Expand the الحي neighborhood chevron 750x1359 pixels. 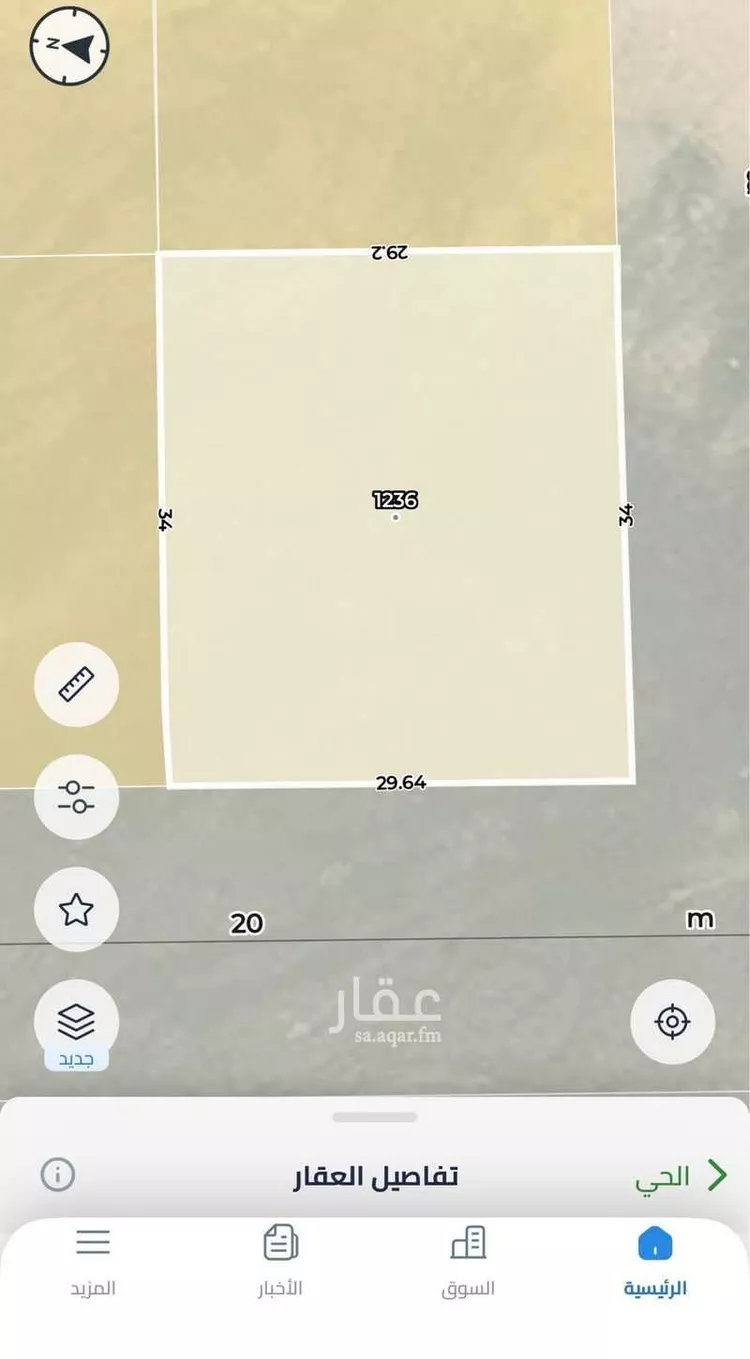[x=715, y=1175]
